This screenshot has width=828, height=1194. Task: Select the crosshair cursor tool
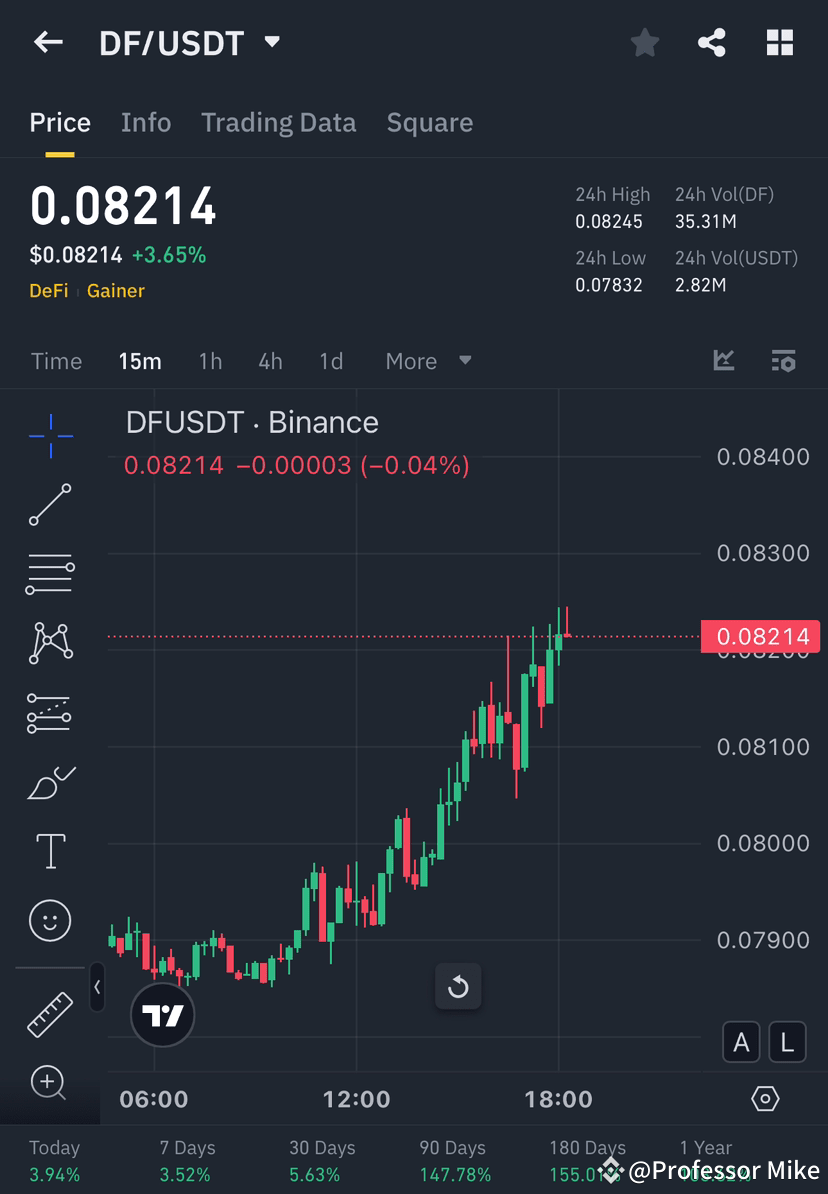coord(50,435)
